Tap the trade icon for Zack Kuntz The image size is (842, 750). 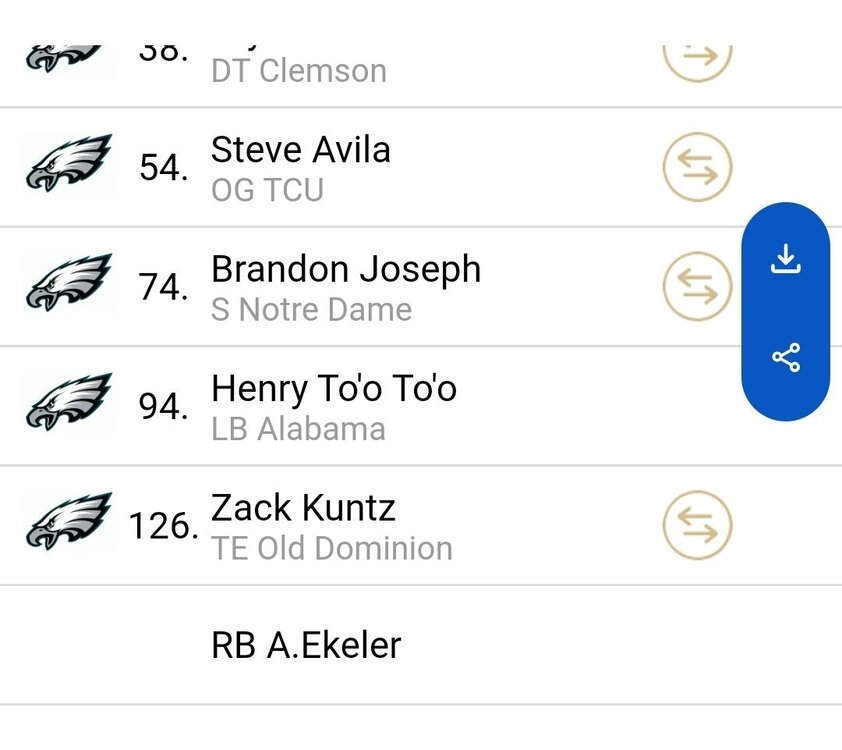click(697, 526)
